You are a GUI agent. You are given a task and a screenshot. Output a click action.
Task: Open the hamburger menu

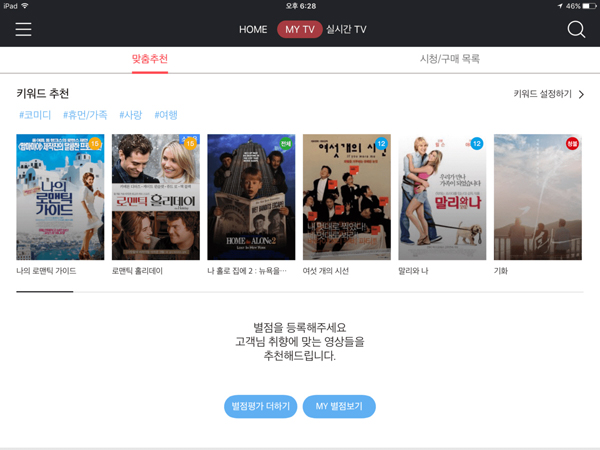click(x=23, y=29)
